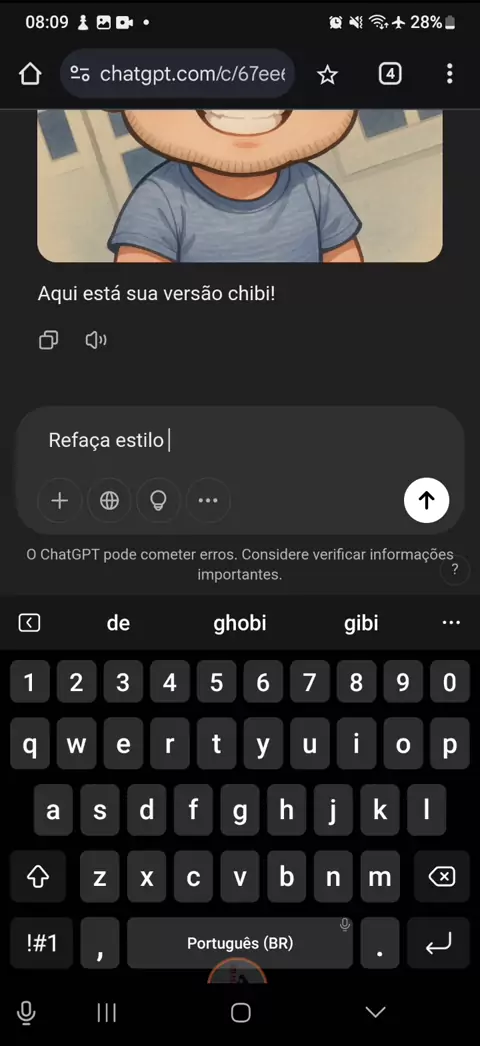This screenshot has width=480, height=1046.
Task: Open the plus attachment menu
Action: click(60, 500)
